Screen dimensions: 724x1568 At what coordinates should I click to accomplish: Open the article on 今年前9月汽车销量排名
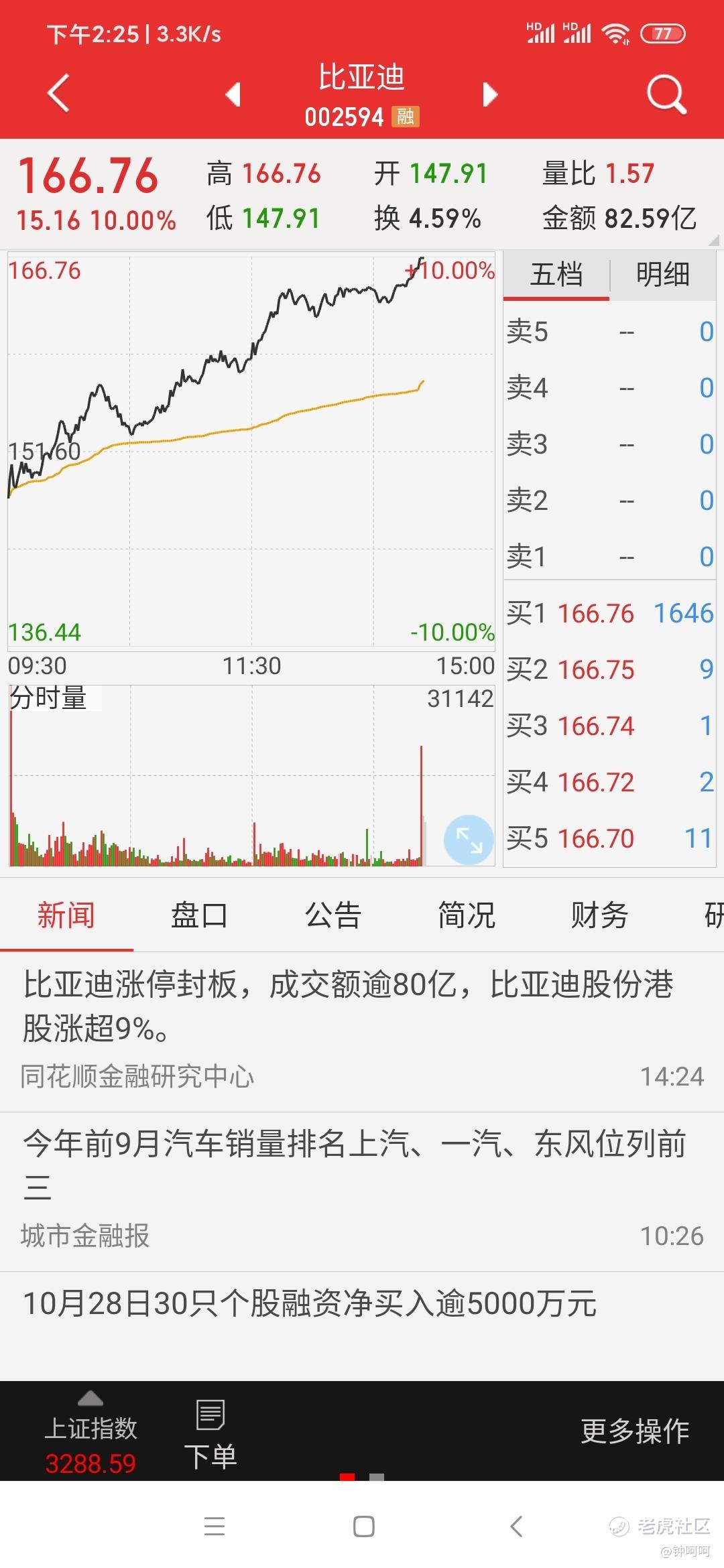click(x=354, y=1165)
